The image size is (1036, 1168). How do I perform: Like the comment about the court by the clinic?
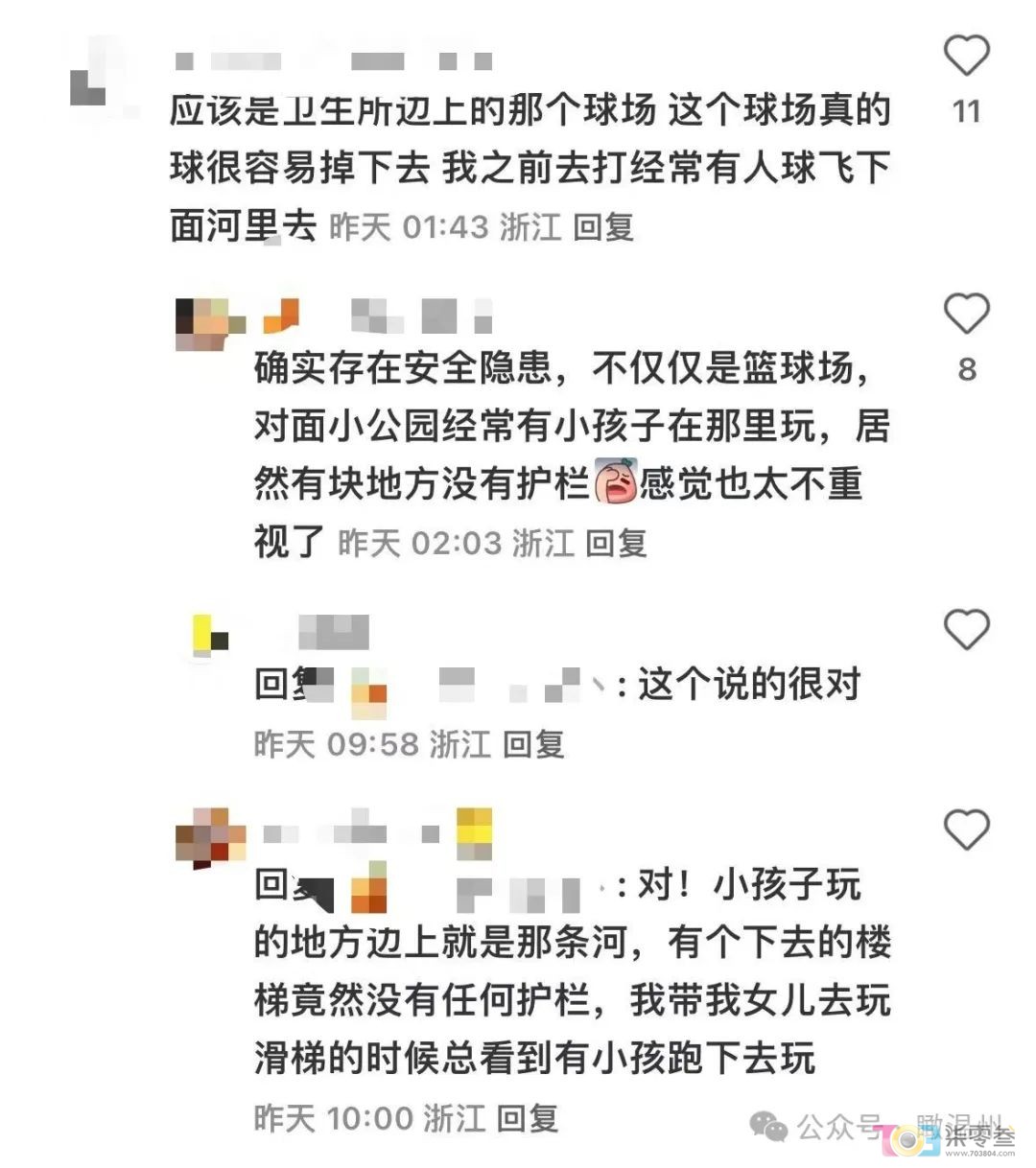966,56
